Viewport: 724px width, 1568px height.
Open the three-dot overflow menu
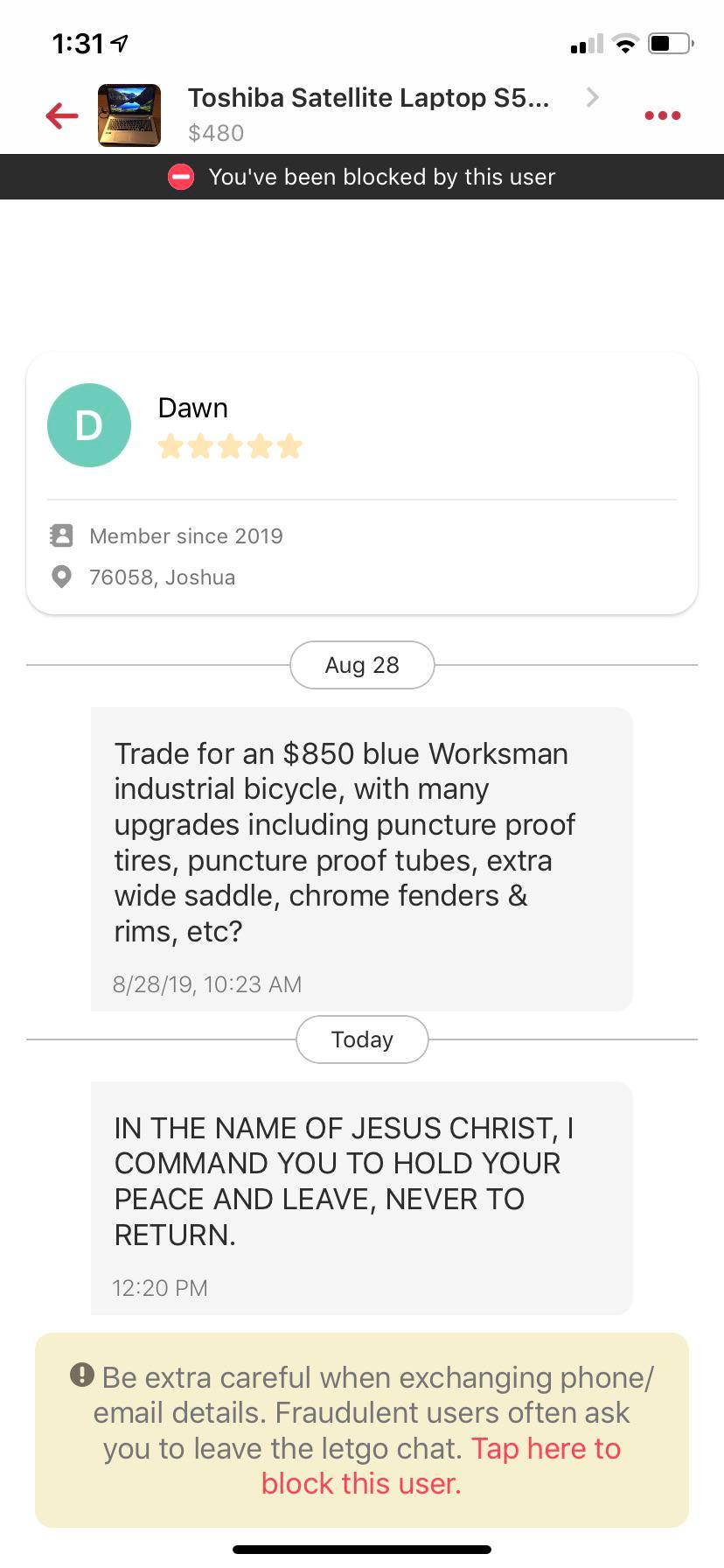(662, 115)
